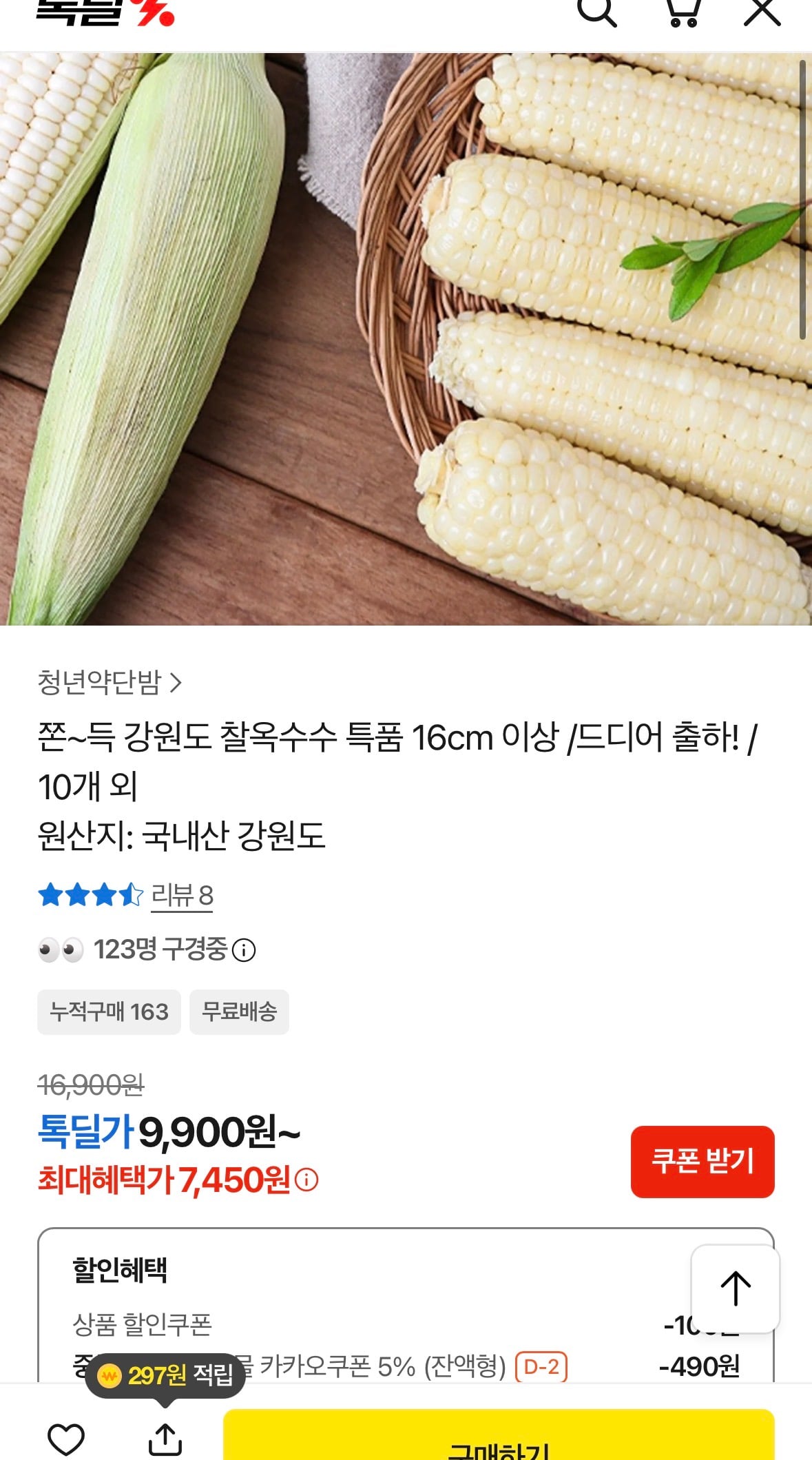Share this corn product

[x=165, y=1439]
